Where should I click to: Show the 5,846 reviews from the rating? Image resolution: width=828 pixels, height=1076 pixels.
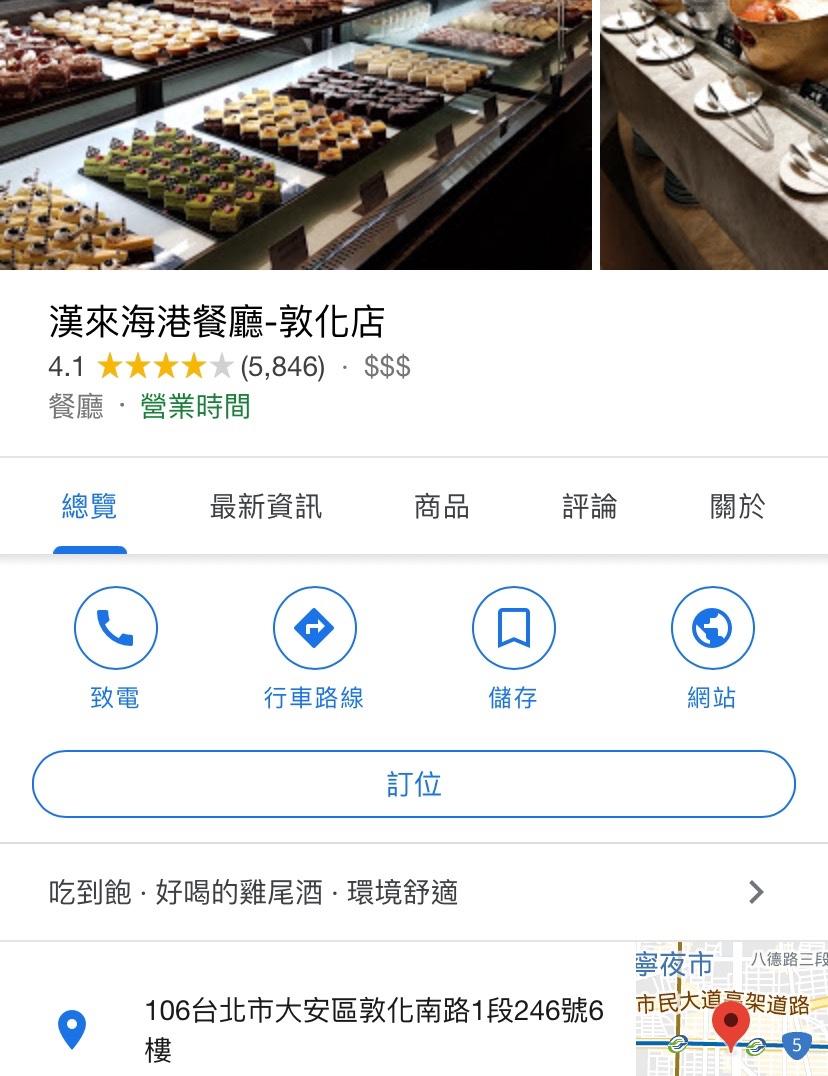point(283,367)
